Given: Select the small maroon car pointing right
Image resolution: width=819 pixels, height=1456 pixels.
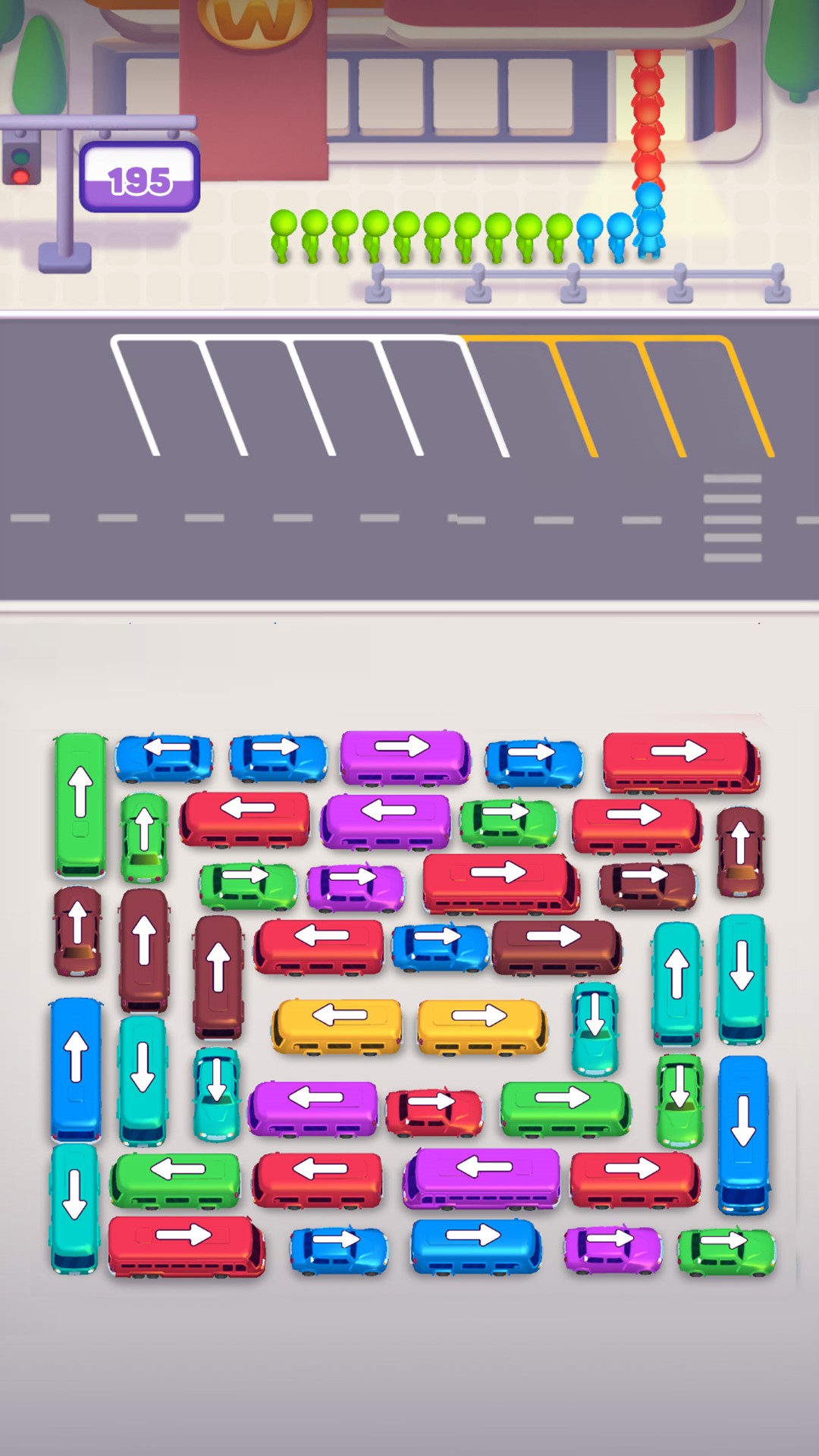Looking at the screenshot, I should pyautogui.click(x=647, y=885).
